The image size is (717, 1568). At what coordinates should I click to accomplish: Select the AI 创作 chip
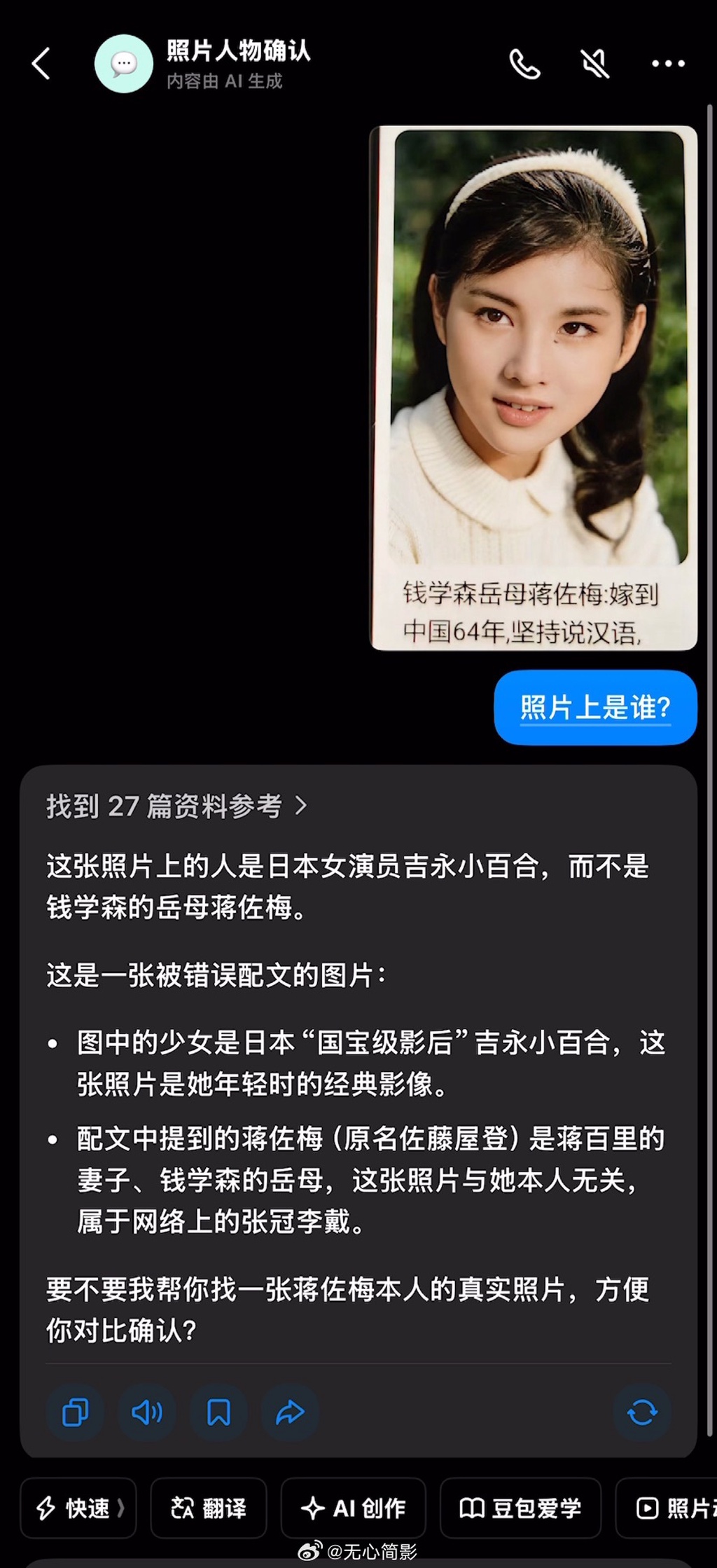(x=354, y=1508)
